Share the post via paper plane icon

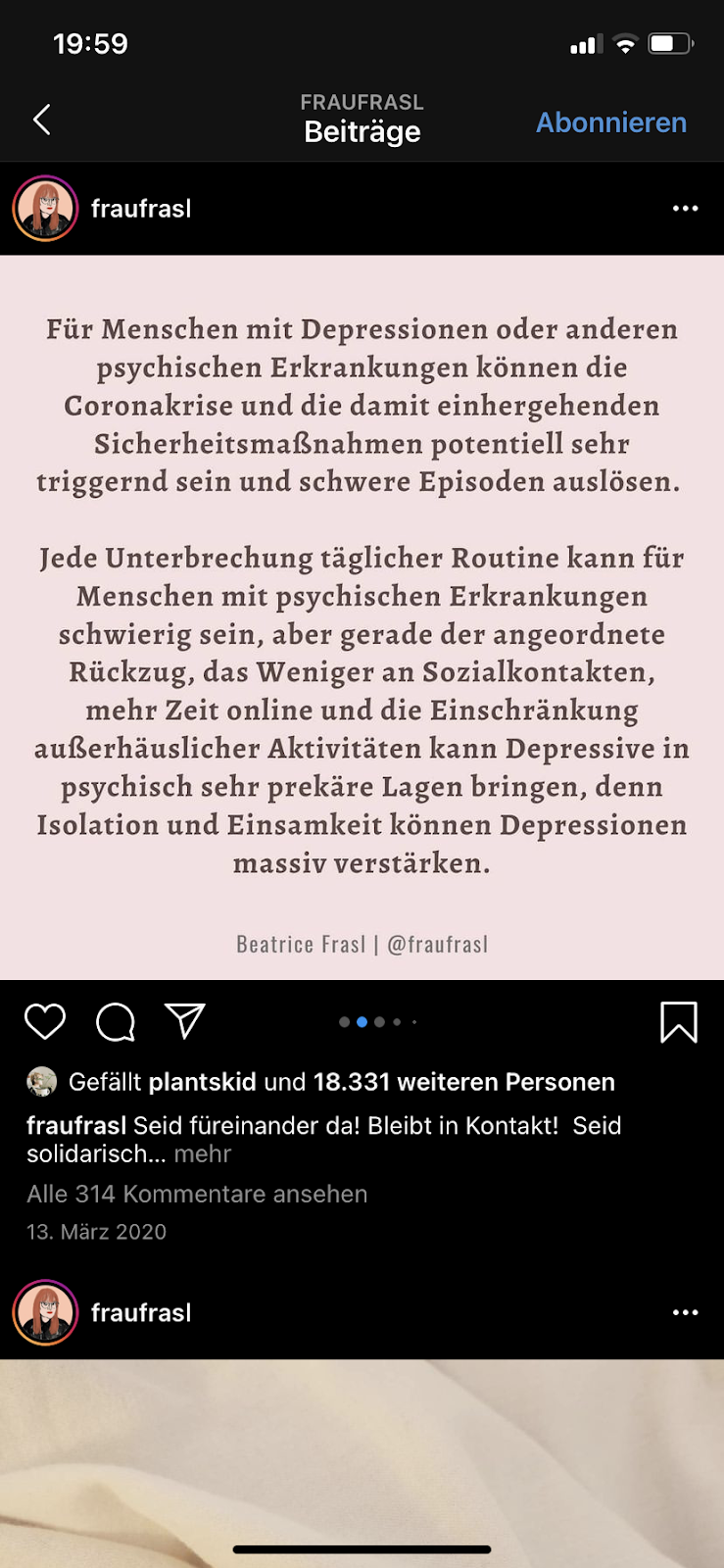tap(185, 1021)
